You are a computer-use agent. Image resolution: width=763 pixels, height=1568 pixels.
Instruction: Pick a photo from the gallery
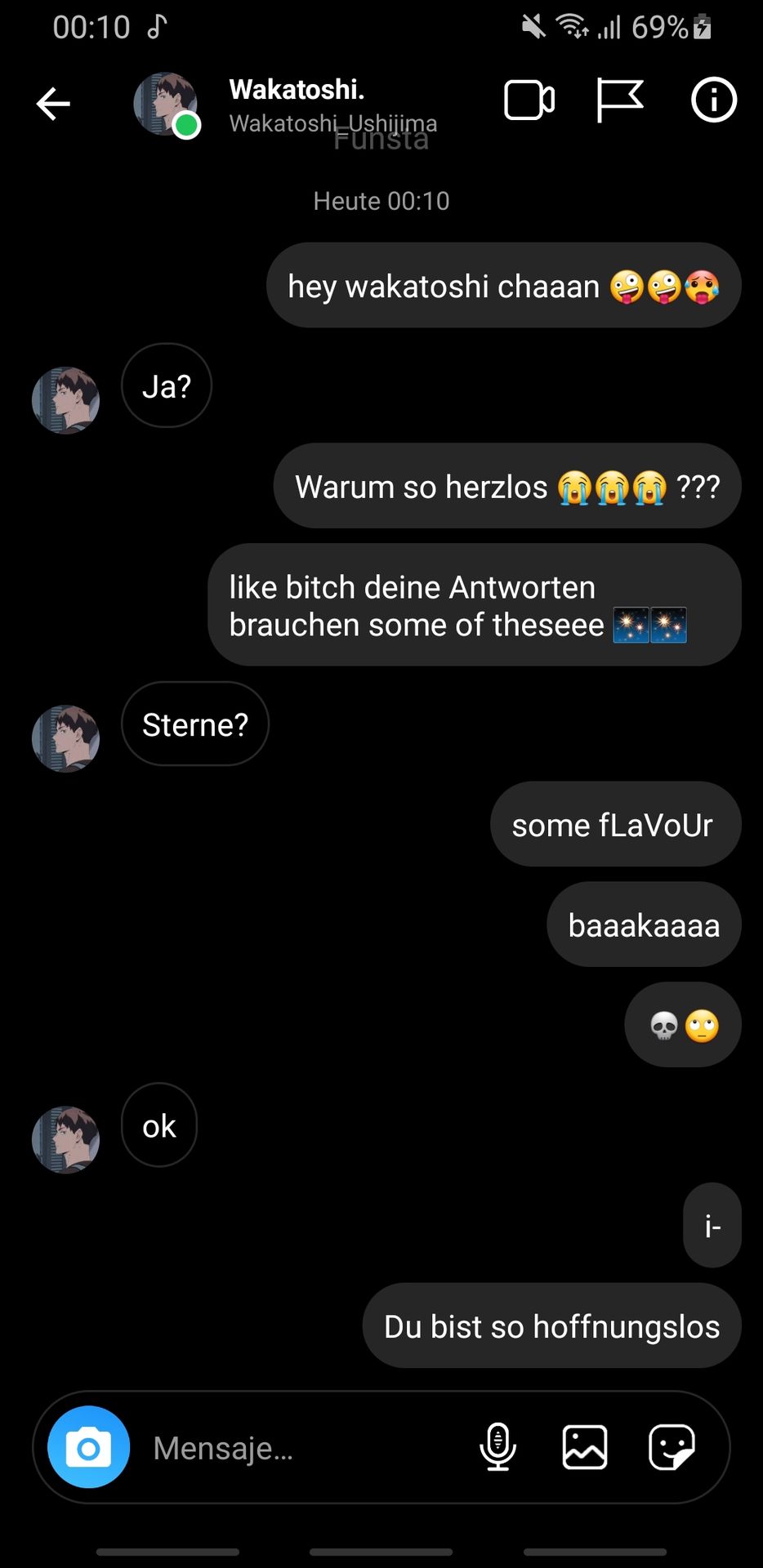pos(585,1447)
